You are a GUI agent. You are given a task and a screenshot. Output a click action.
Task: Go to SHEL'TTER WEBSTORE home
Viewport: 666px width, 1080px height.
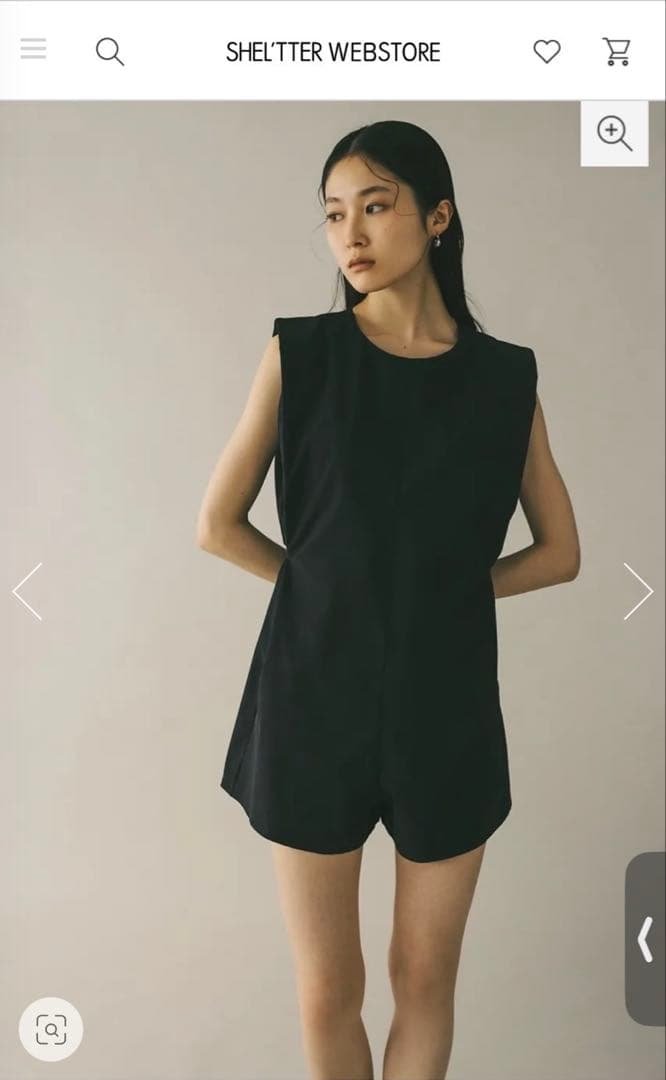(x=333, y=52)
